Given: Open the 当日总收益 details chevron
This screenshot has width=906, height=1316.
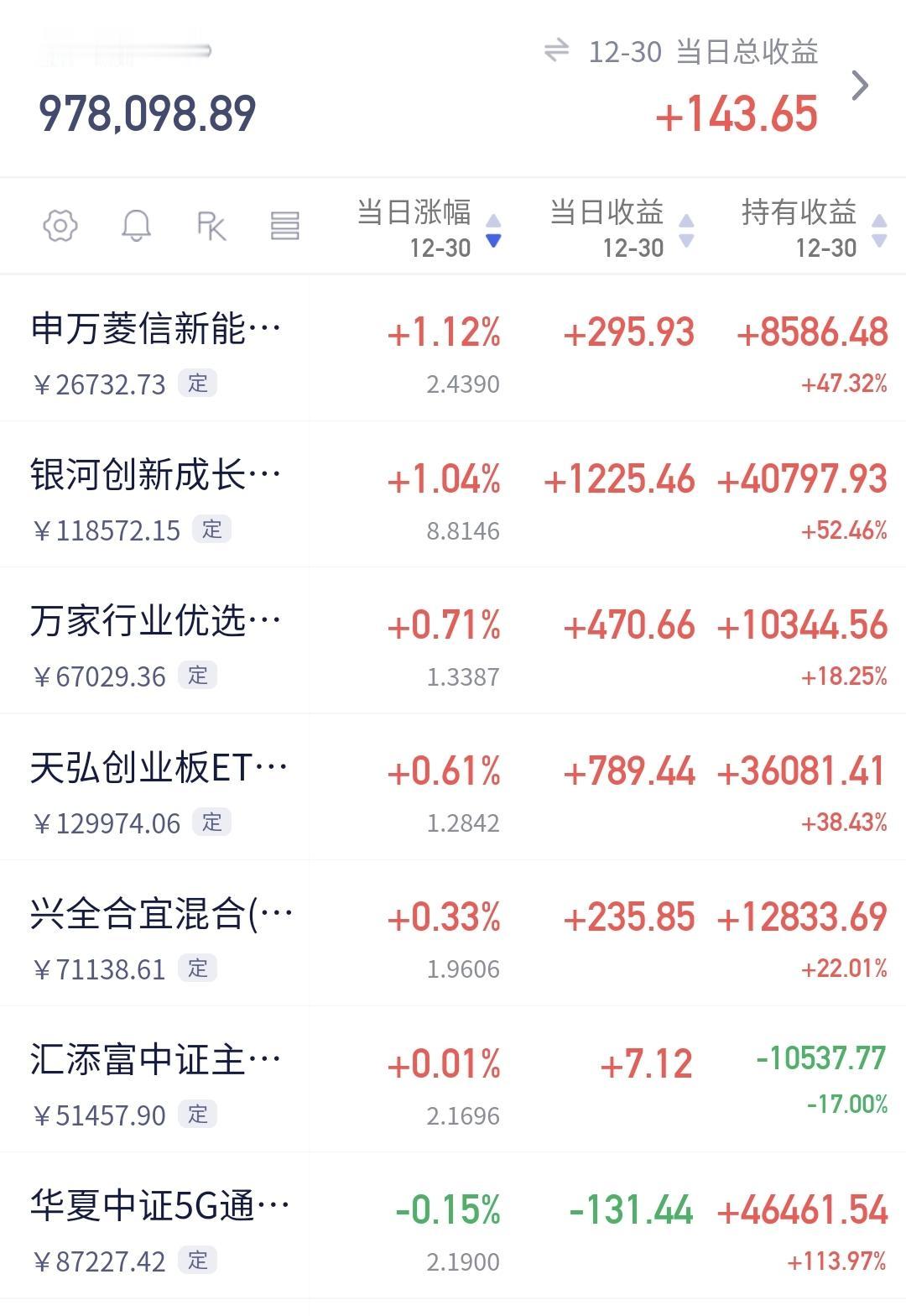Looking at the screenshot, I should [x=860, y=86].
